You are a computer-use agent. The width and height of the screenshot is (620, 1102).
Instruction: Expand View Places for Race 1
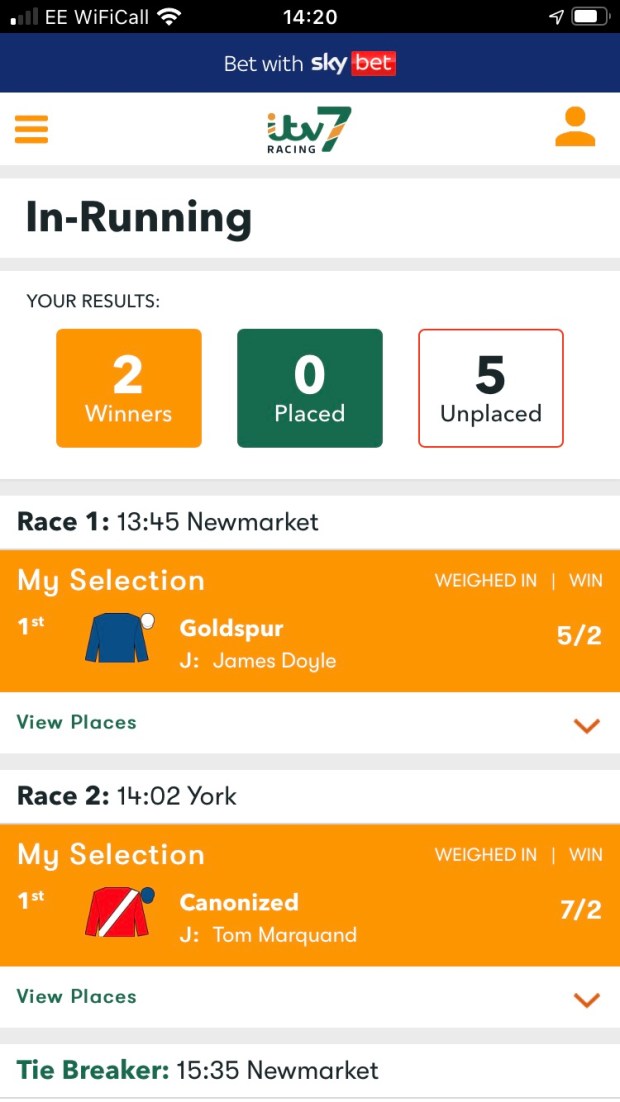pyautogui.click(x=586, y=724)
